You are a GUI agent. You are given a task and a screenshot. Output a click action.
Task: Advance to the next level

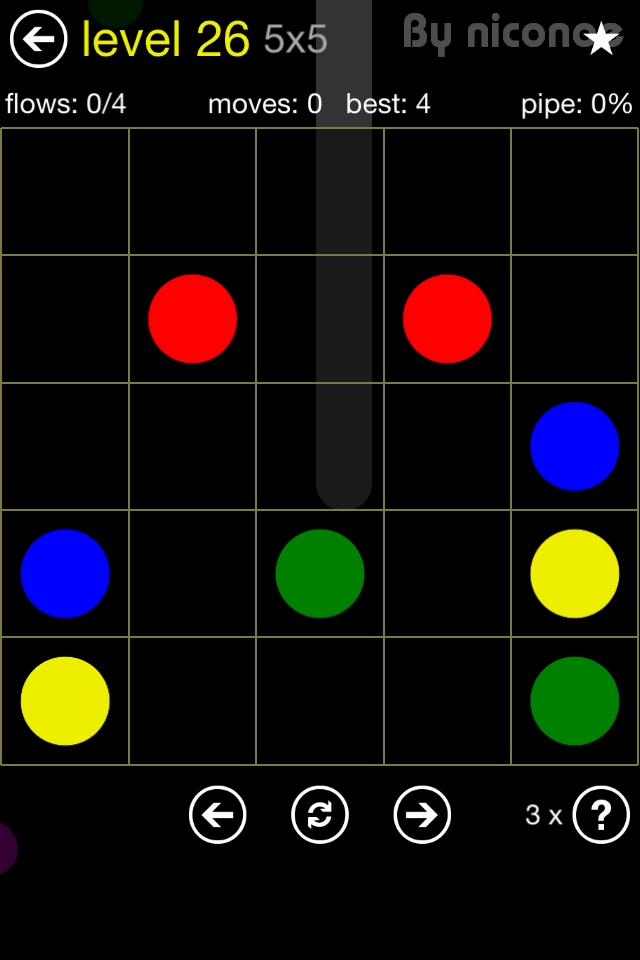(422, 815)
